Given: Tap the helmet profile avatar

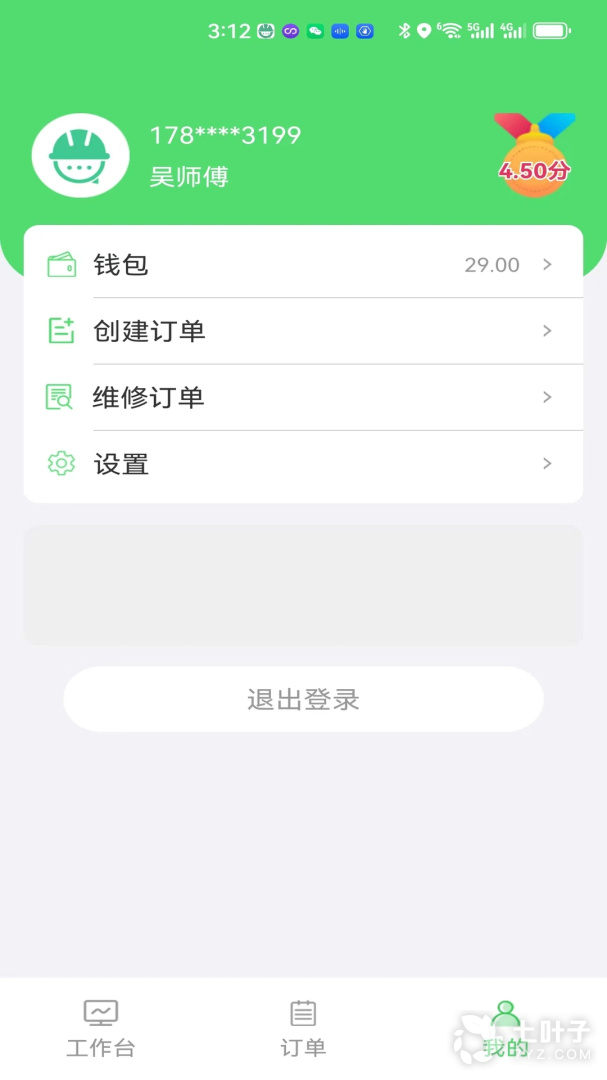Looking at the screenshot, I should (x=80, y=155).
